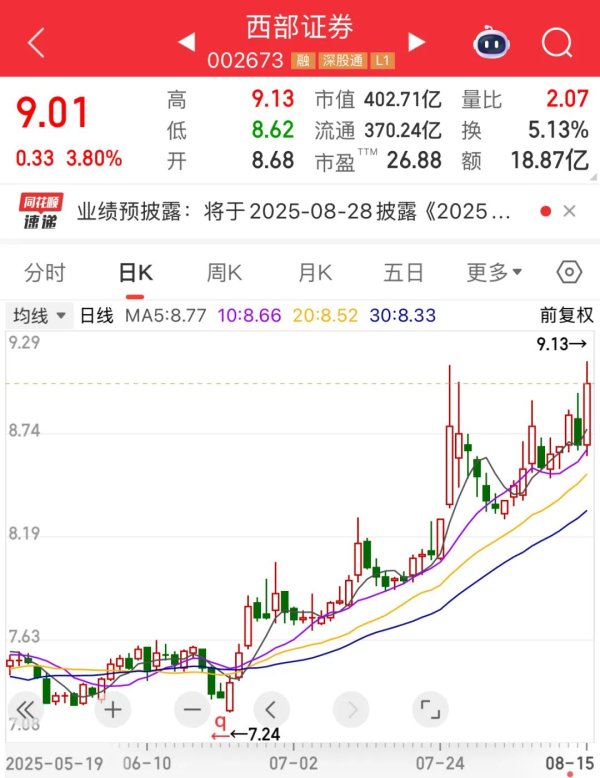Switch to the 周K tab
The width and height of the screenshot is (600, 778).
(x=224, y=272)
